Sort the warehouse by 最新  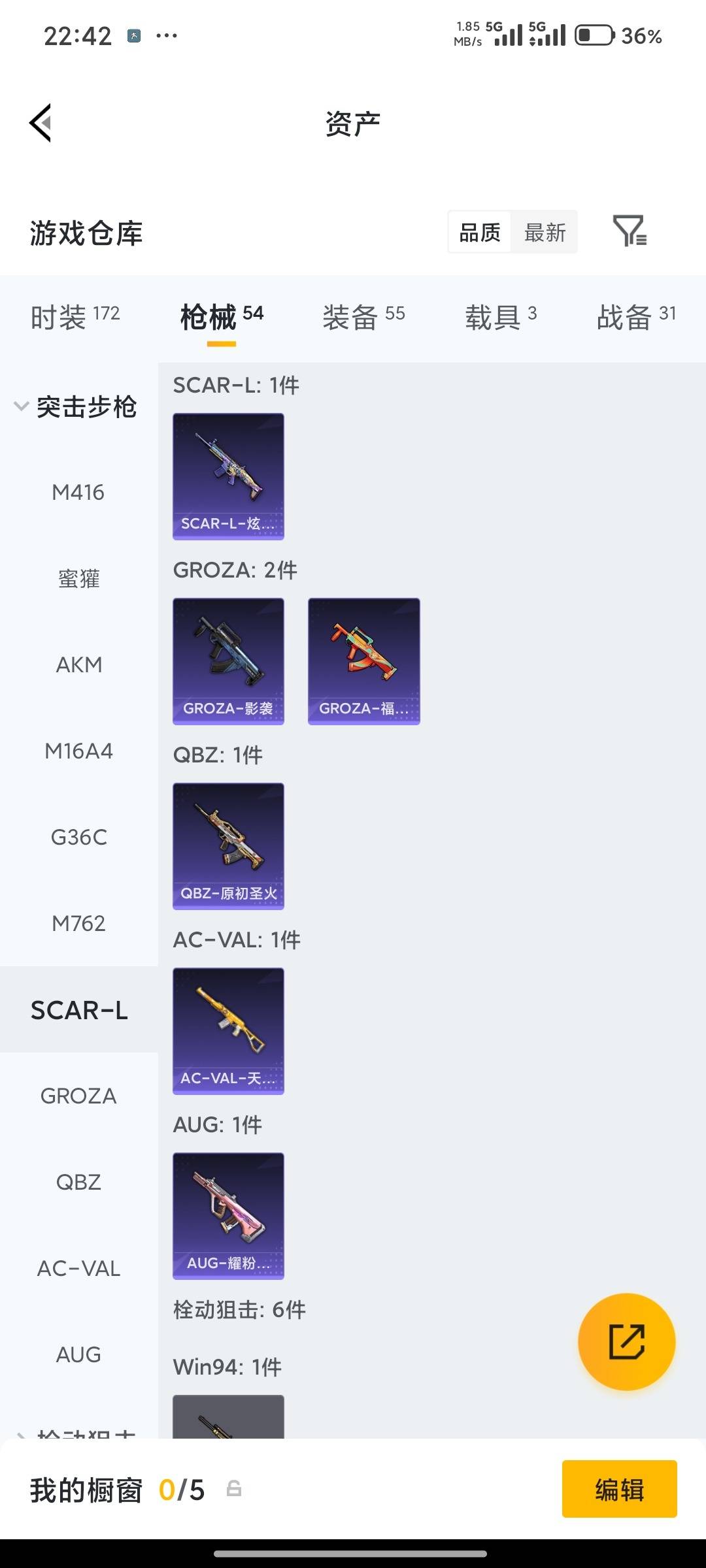(545, 233)
